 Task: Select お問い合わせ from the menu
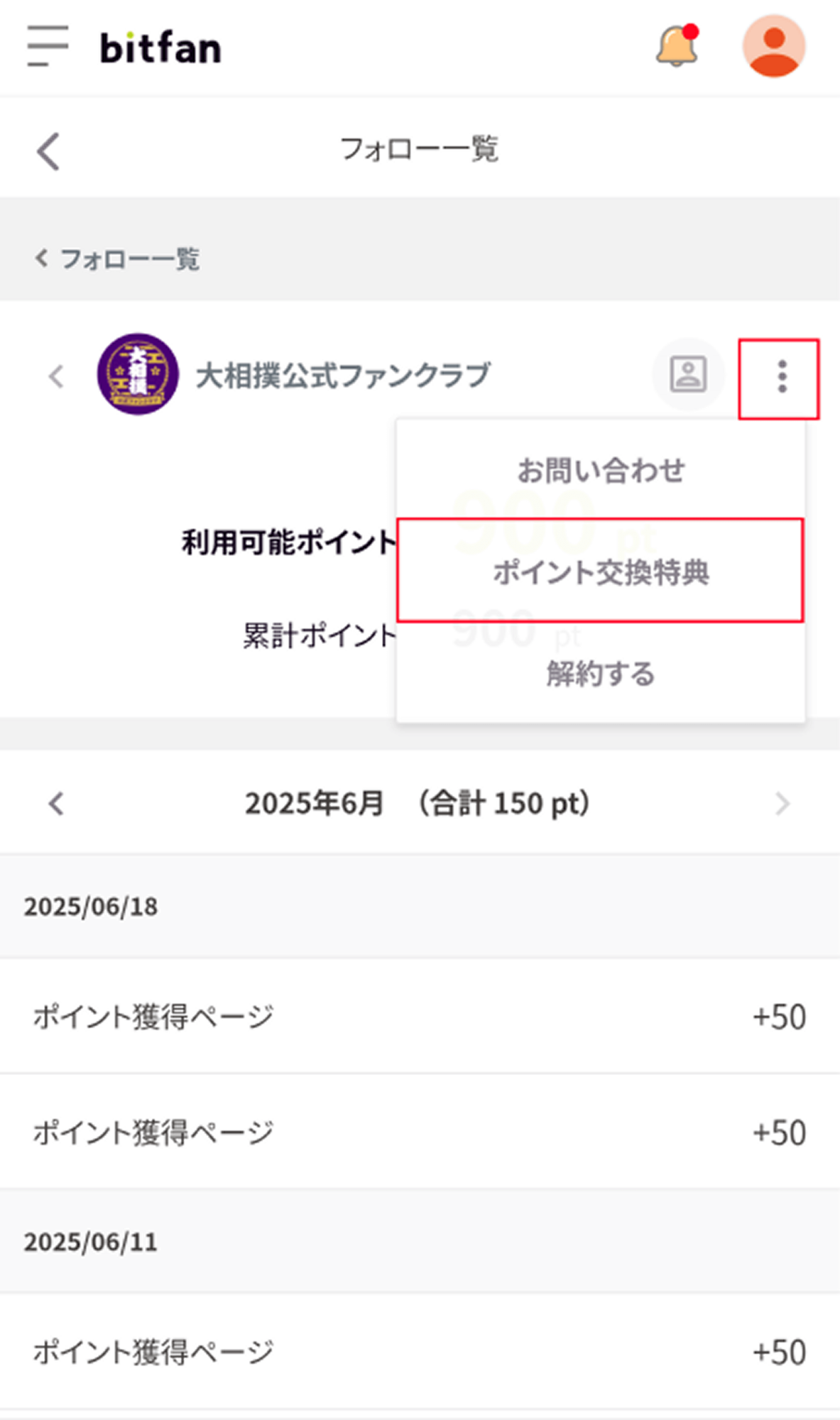601,470
